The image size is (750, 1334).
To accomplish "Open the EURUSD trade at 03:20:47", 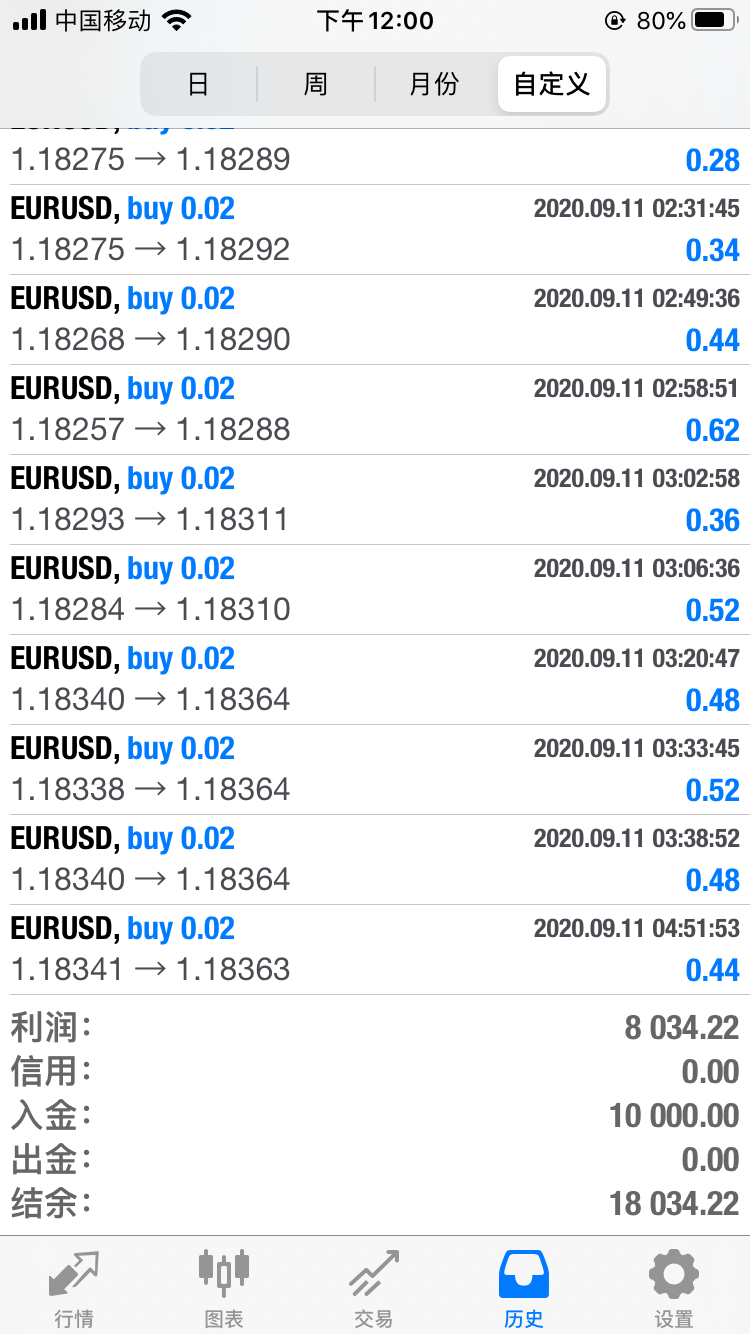I will [x=375, y=679].
